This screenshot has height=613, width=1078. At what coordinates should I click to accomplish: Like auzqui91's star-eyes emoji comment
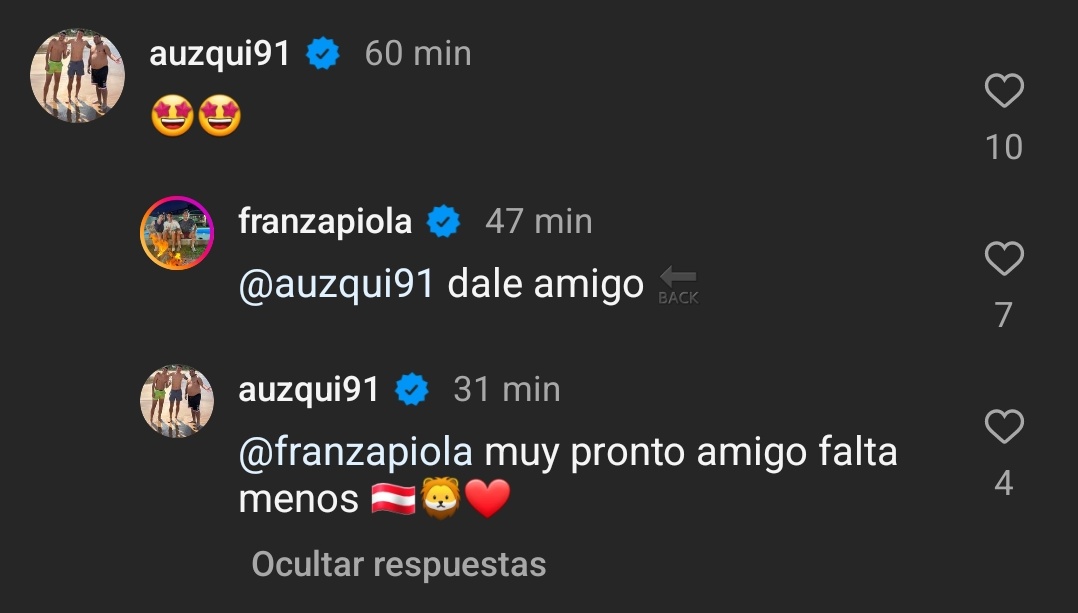pyautogui.click(x=1004, y=92)
